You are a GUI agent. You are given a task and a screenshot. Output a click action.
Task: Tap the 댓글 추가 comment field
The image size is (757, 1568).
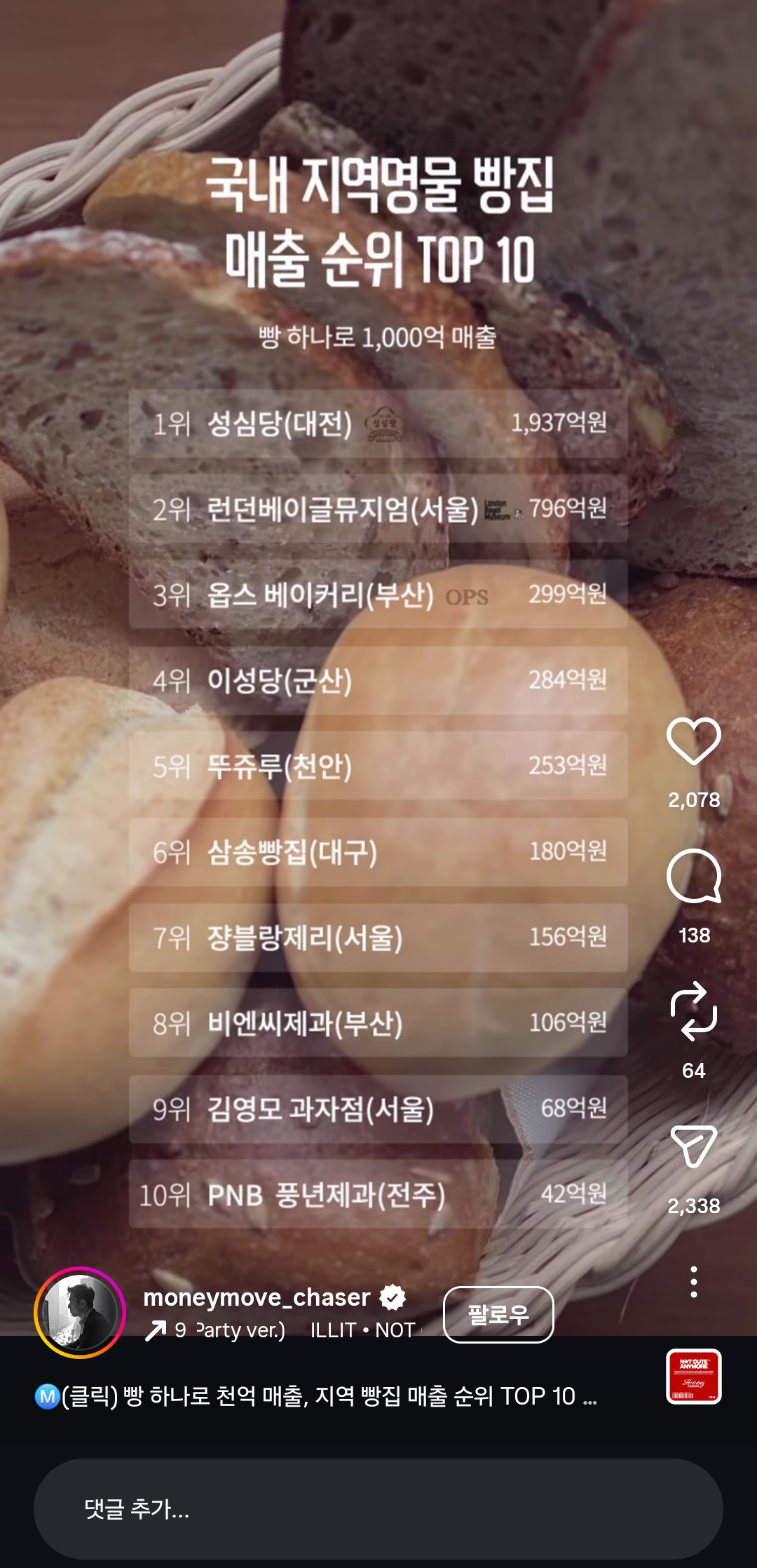coord(378,1509)
